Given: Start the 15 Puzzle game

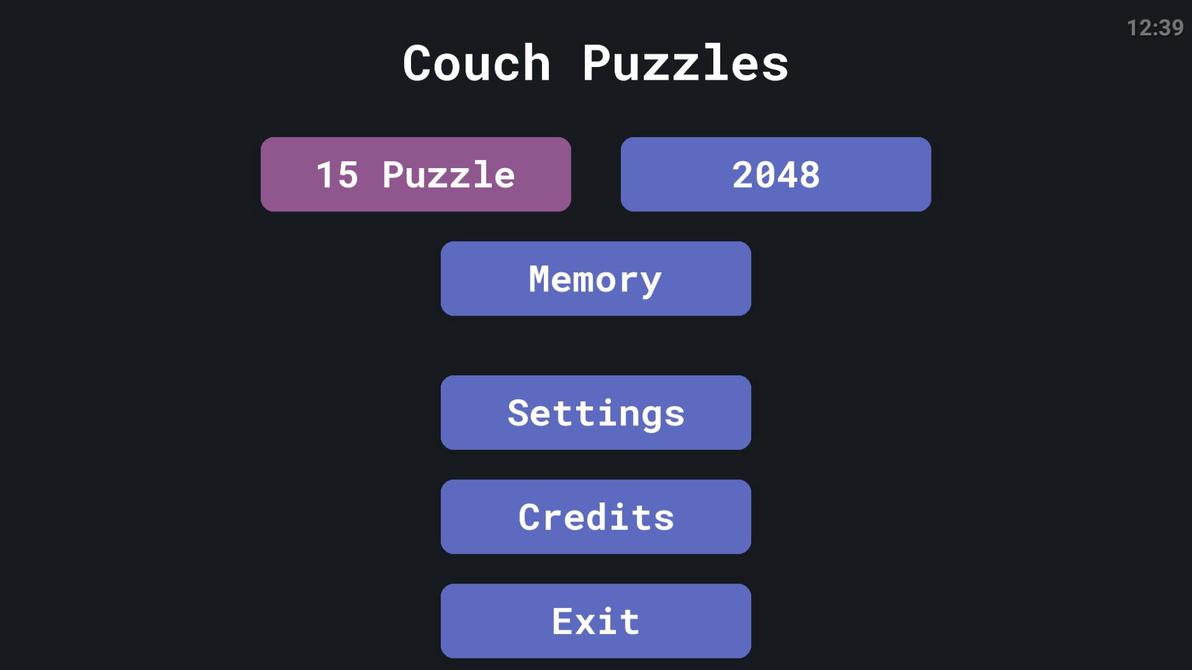Looking at the screenshot, I should coord(415,175).
